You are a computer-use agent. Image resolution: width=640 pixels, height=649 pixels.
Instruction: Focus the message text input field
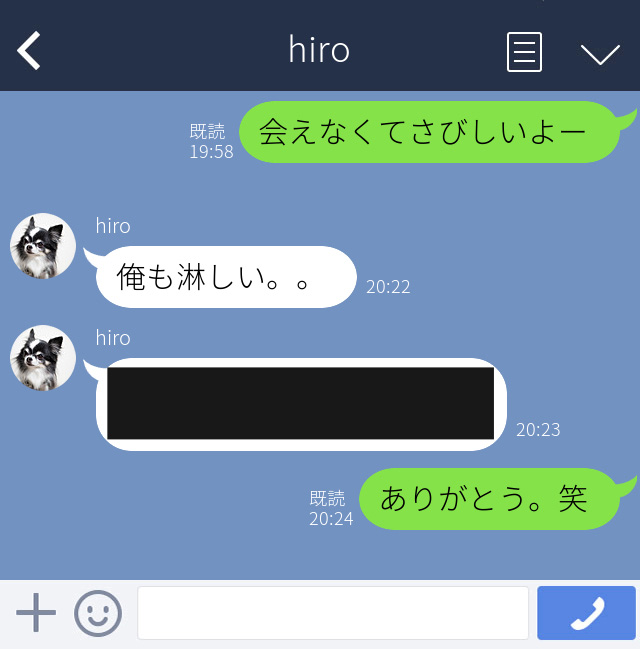pos(333,613)
